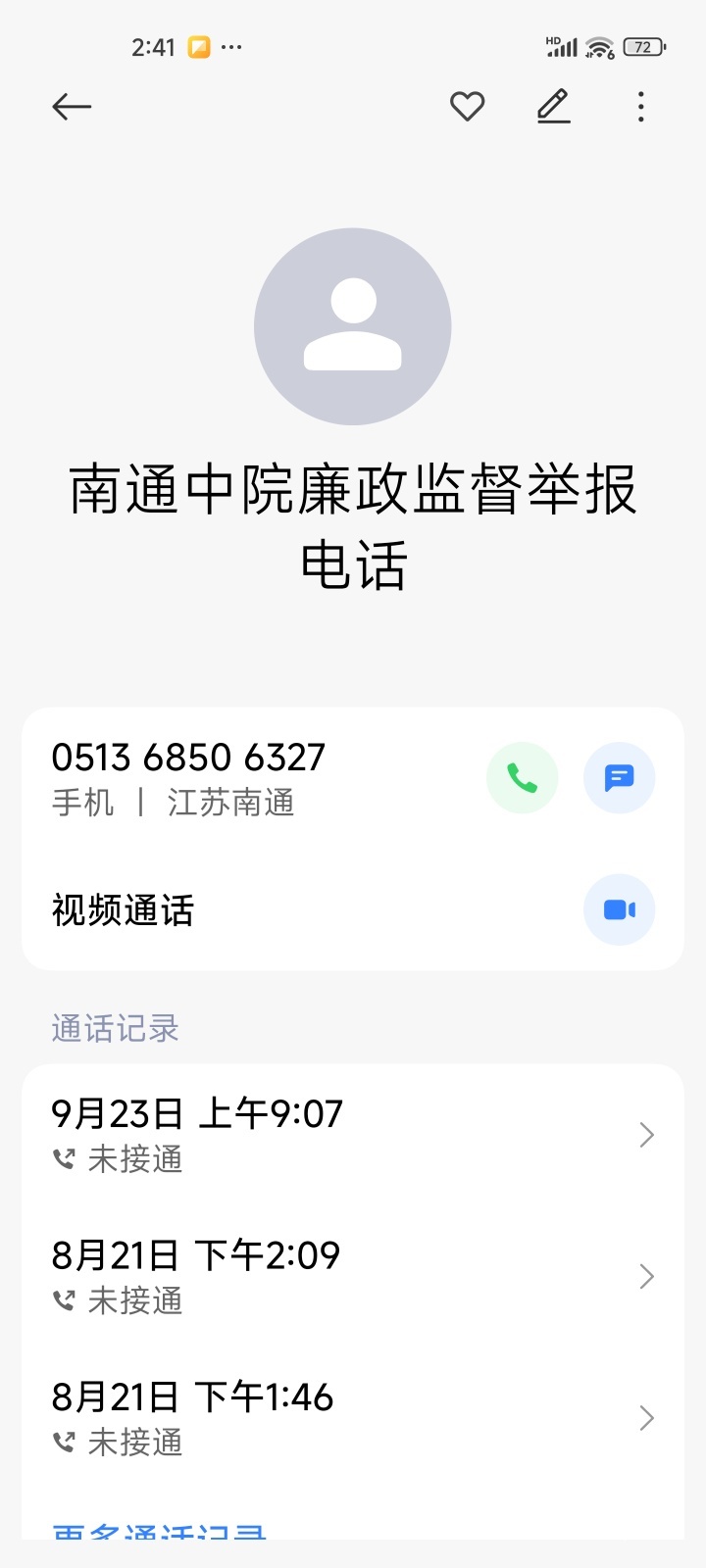Open more call records link
The image size is (706, 1568).
click(159, 1531)
